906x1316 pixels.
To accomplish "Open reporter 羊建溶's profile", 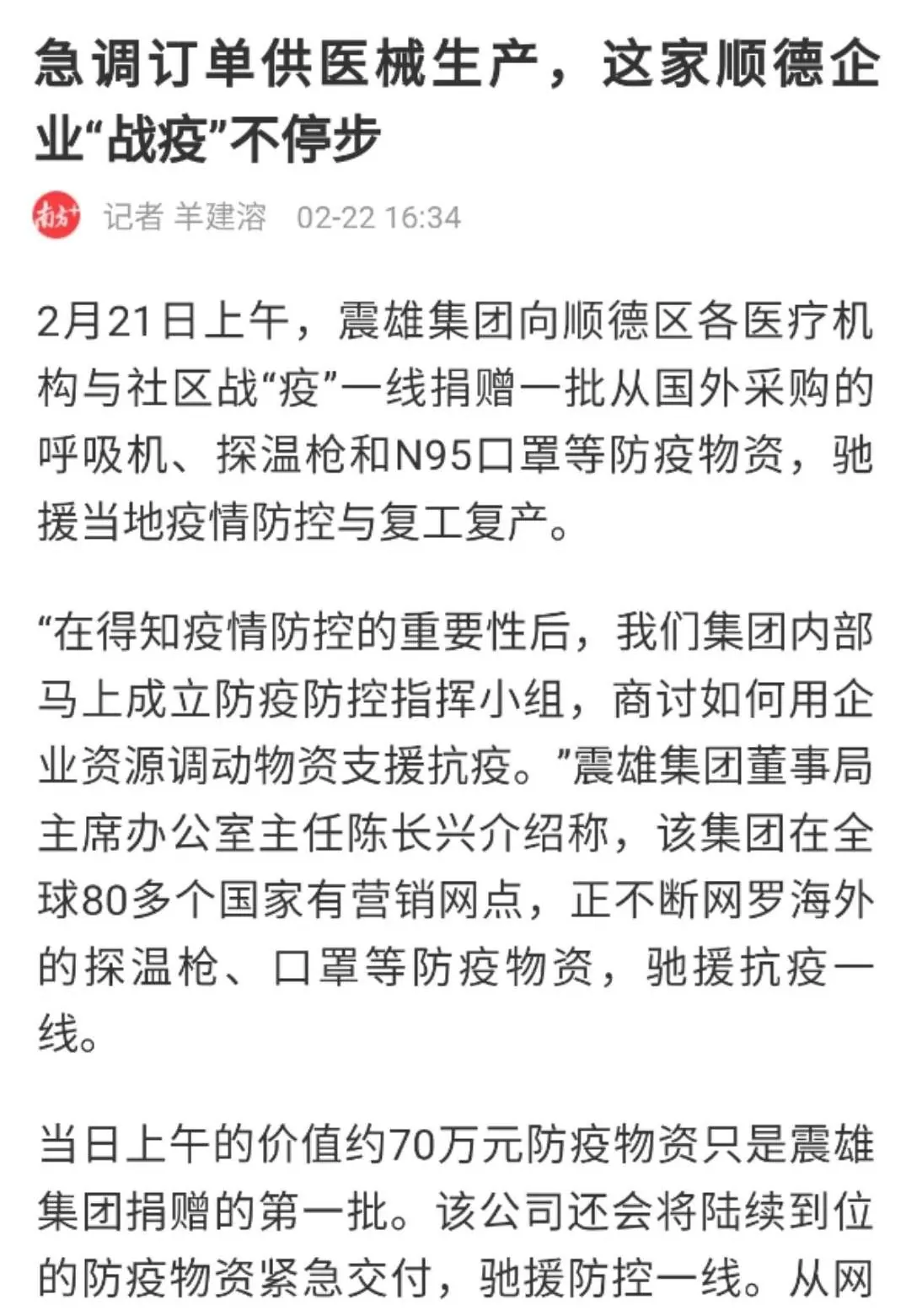I will (219, 218).
